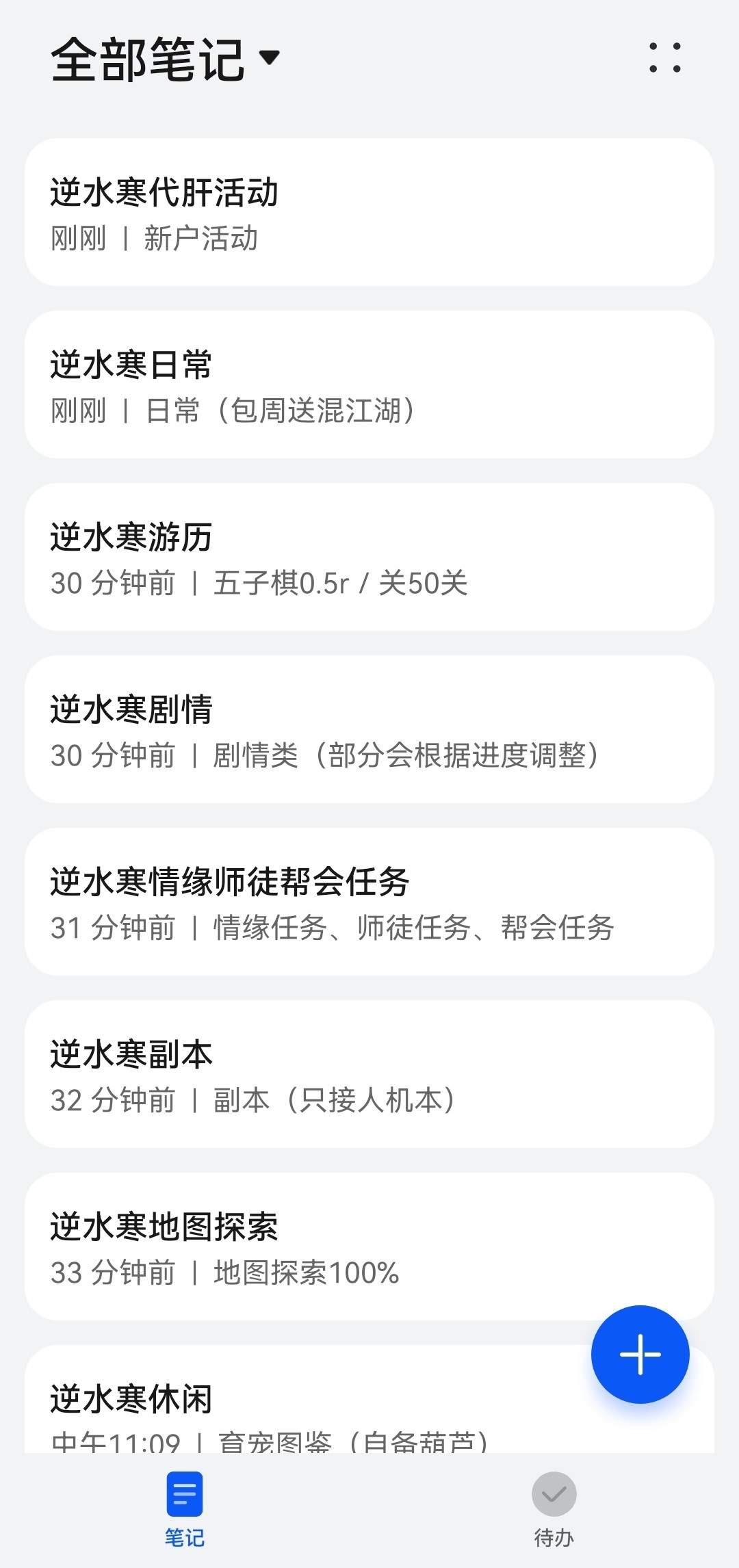View the 逆水寒游历 note
This screenshot has width=739, height=1568.
point(369,557)
